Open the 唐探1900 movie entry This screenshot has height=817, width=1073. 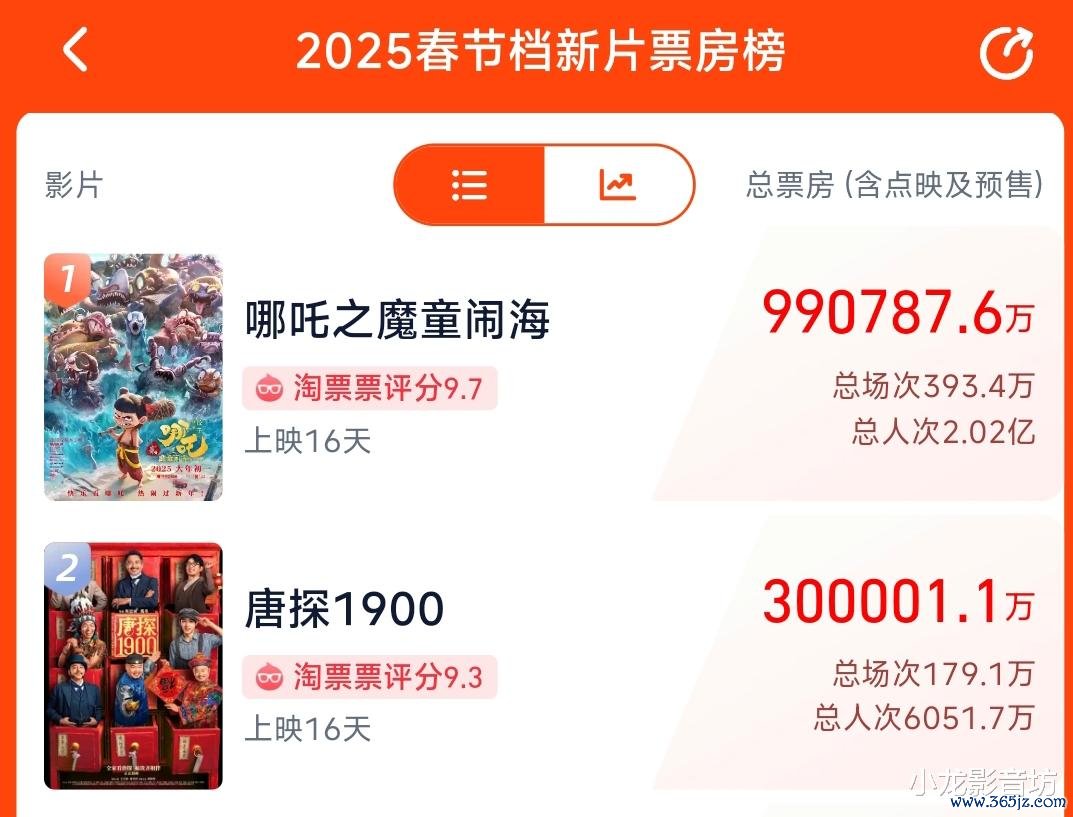coord(345,609)
